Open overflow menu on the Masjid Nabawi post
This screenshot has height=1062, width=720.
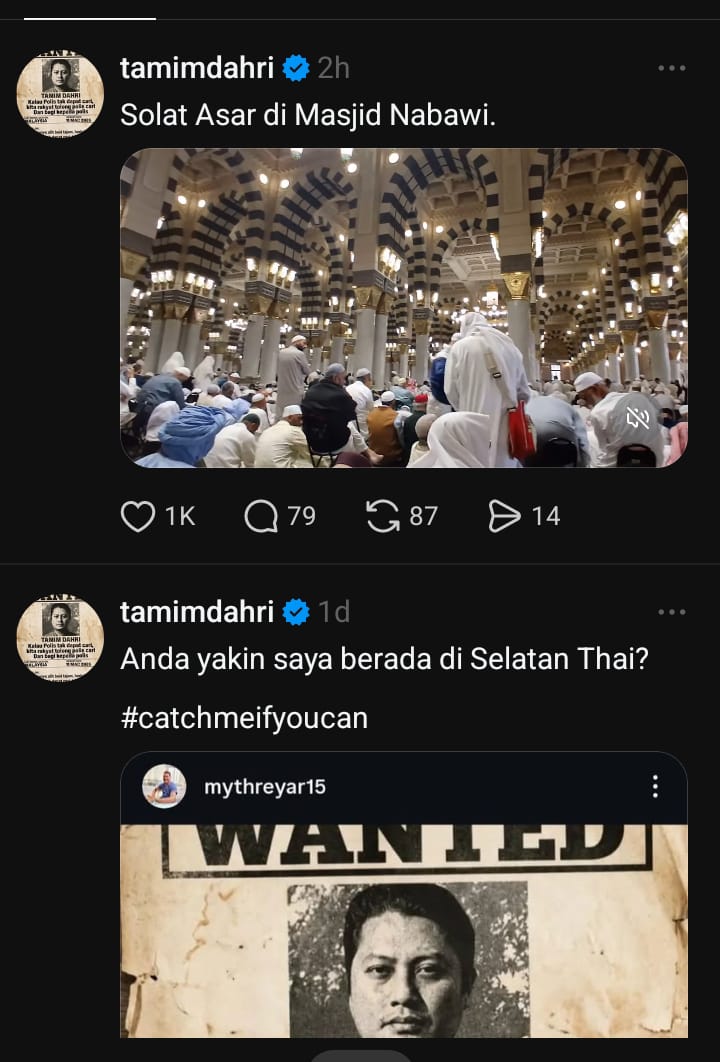671,68
